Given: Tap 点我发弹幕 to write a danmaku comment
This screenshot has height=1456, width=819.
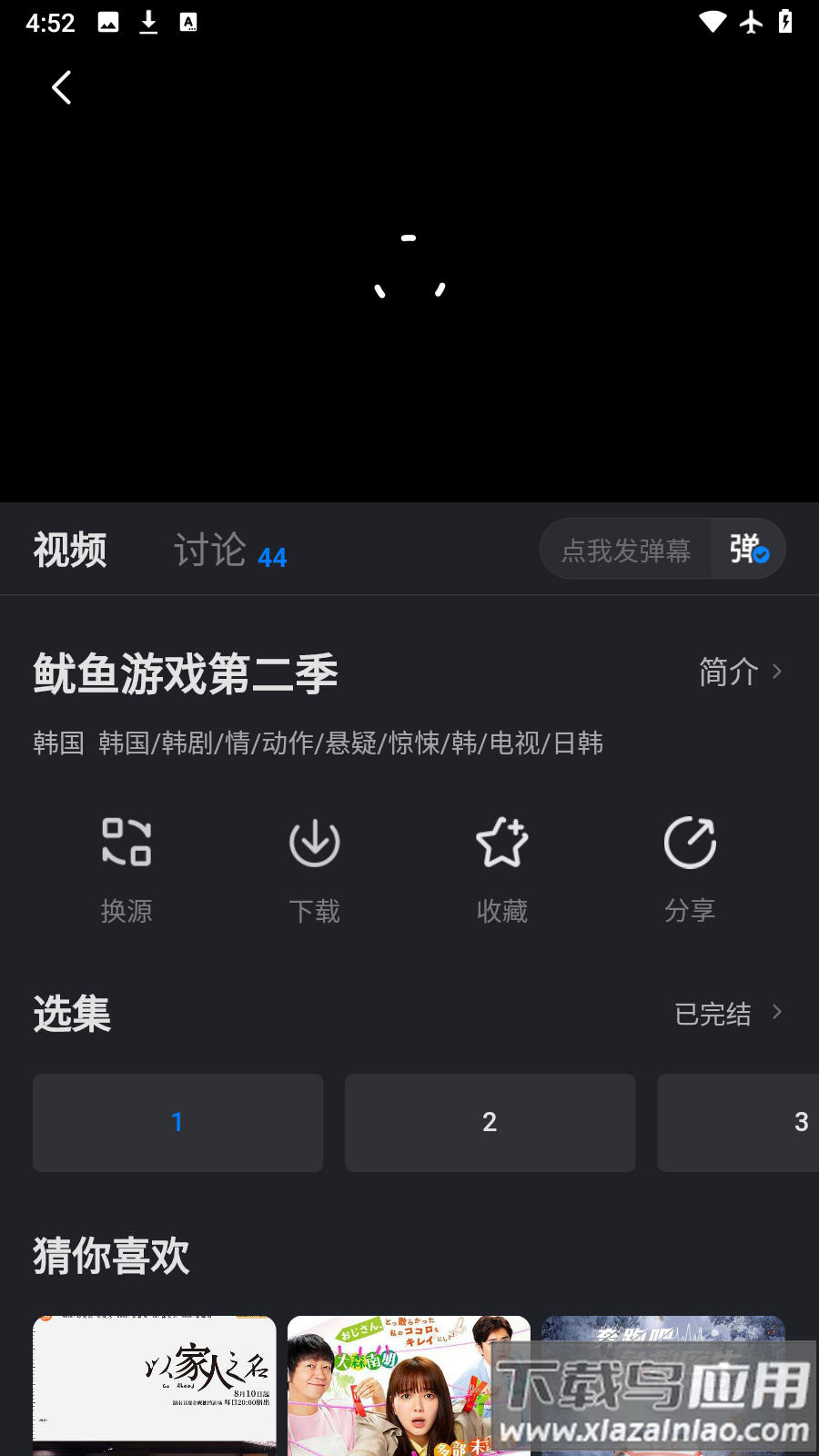Looking at the screenshot, I should tap(626, 549).
